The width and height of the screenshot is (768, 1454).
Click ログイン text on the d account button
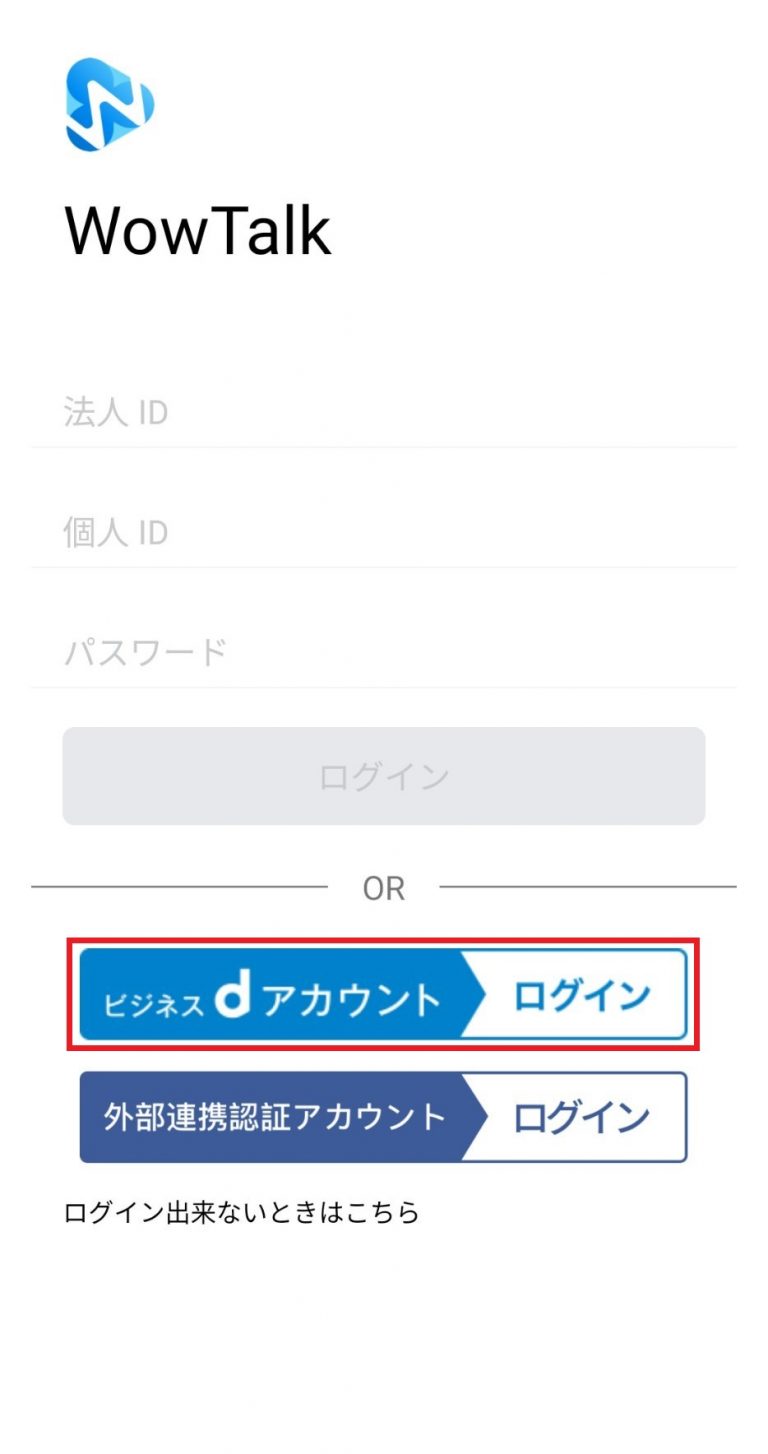pyautogui.click(x=580, y=993)
